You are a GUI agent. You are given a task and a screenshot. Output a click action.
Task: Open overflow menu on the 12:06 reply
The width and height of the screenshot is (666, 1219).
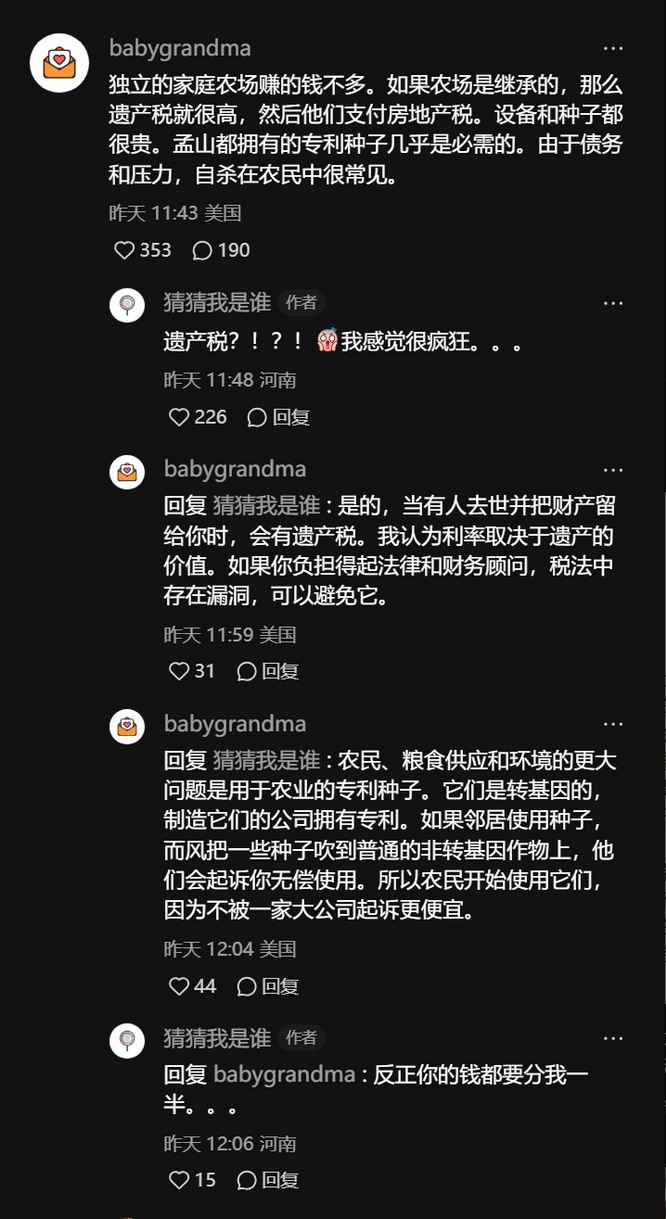[x=613, y=1039]
